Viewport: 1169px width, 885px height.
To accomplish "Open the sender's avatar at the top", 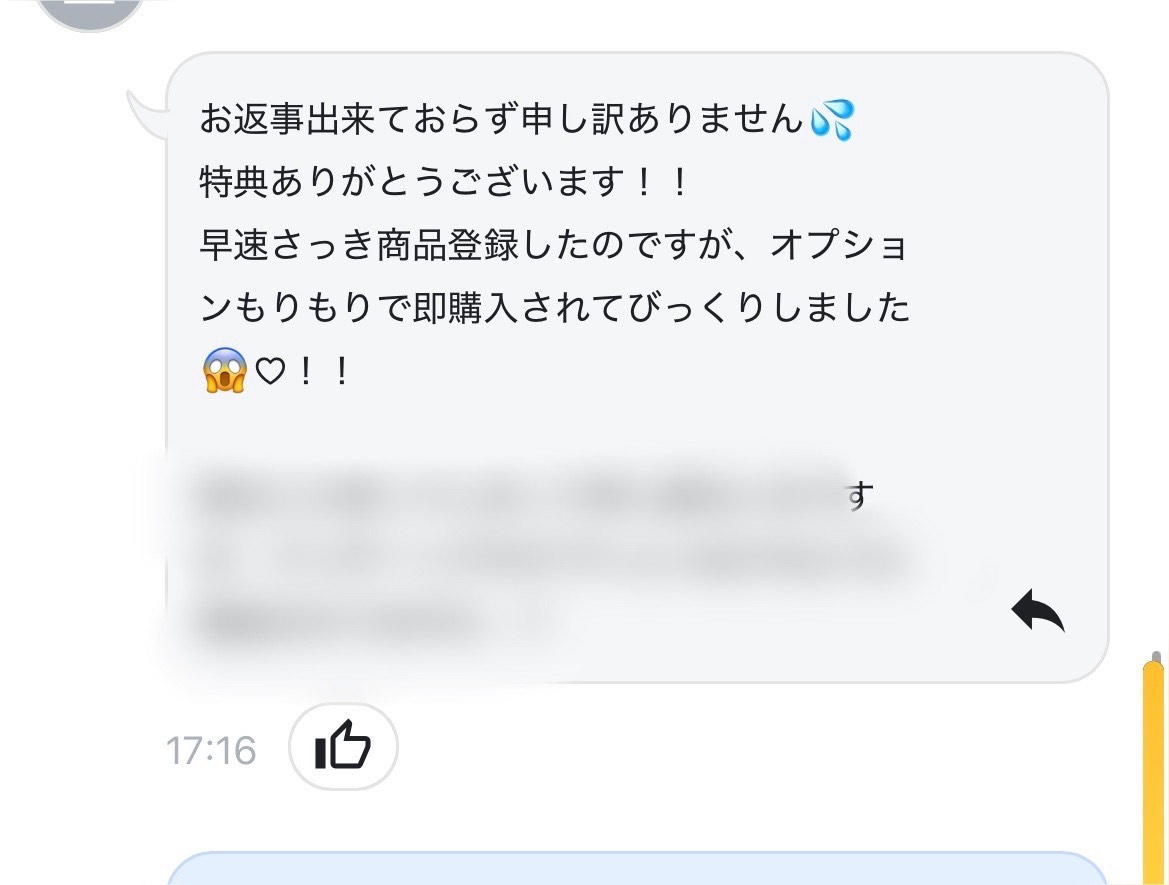I will pyautogui.click(x=90, y=12).
